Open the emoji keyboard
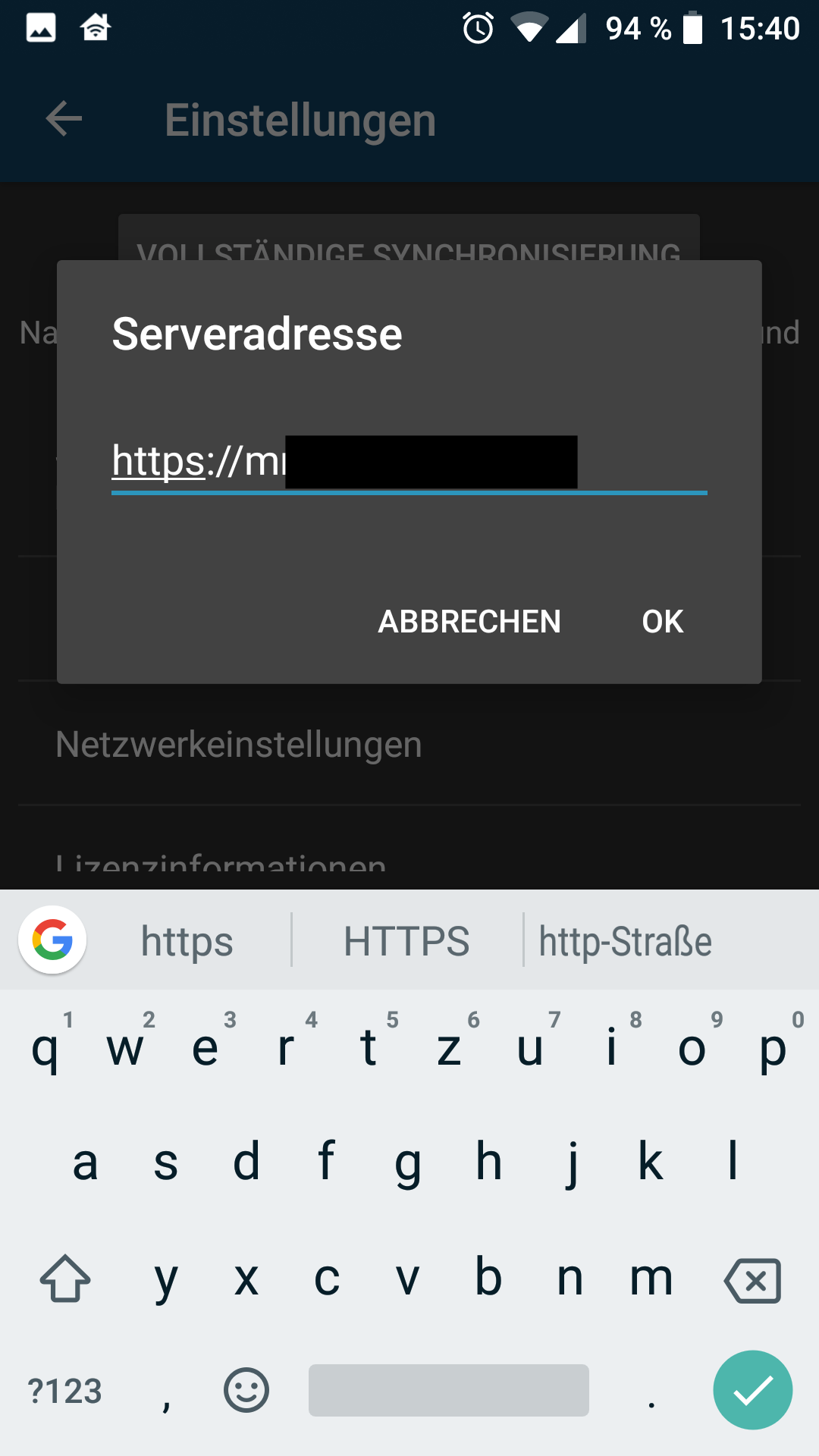Viewport: 819px width, 1456px height. (246, 1391)
